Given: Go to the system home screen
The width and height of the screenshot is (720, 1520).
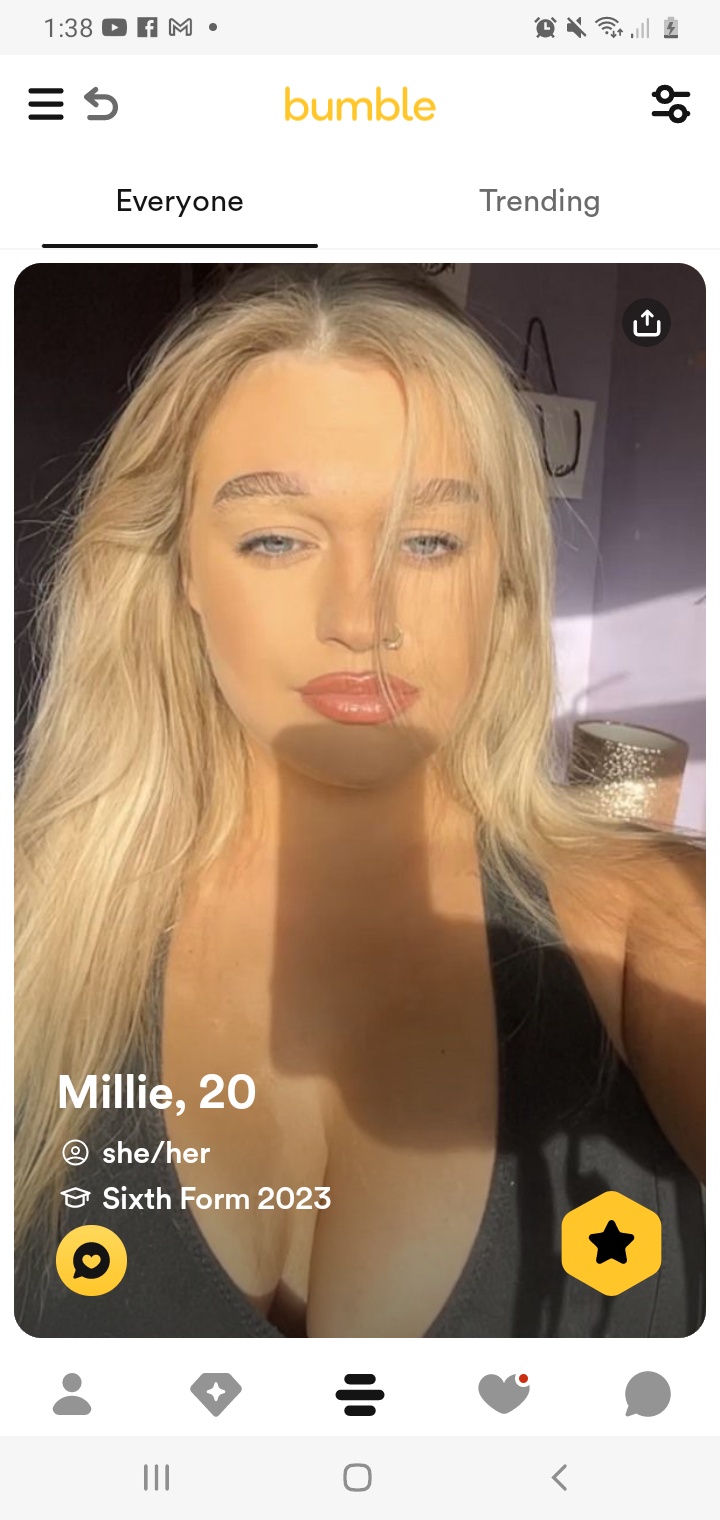Looking at the screenshot, I should [358, 1477].
